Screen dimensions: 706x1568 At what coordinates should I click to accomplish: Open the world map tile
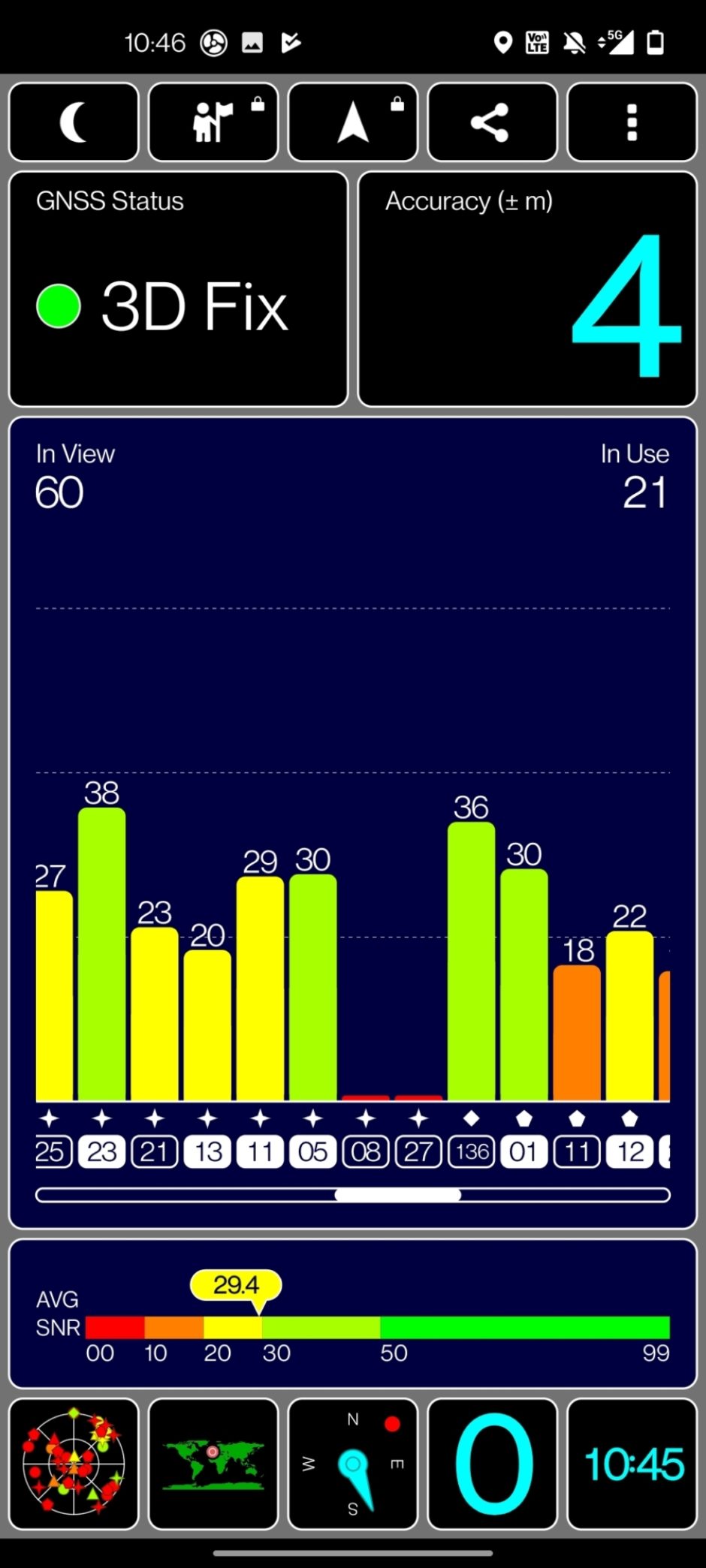pyautogui.click(x=213, y=1463)
